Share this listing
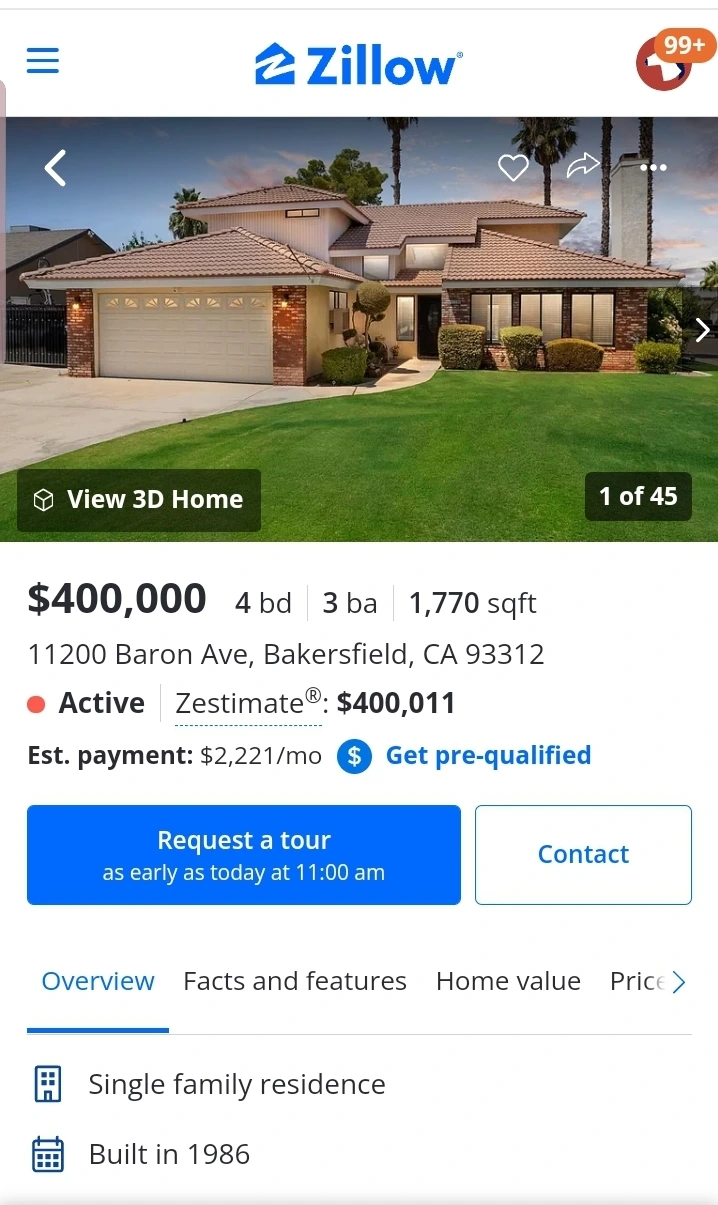Screen dimensions: 718x1205 [x=583, y=167]
